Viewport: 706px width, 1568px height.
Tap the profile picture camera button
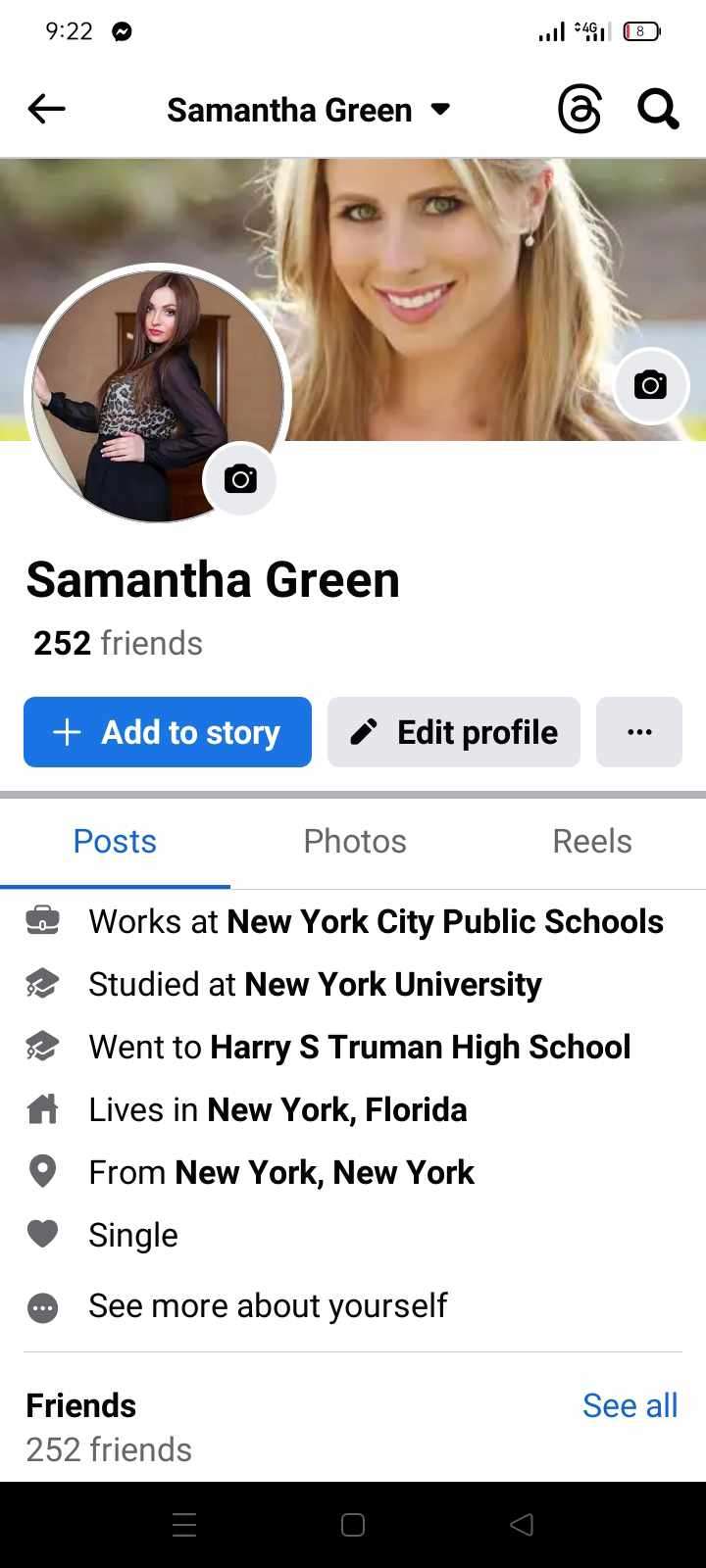point(240,479)
